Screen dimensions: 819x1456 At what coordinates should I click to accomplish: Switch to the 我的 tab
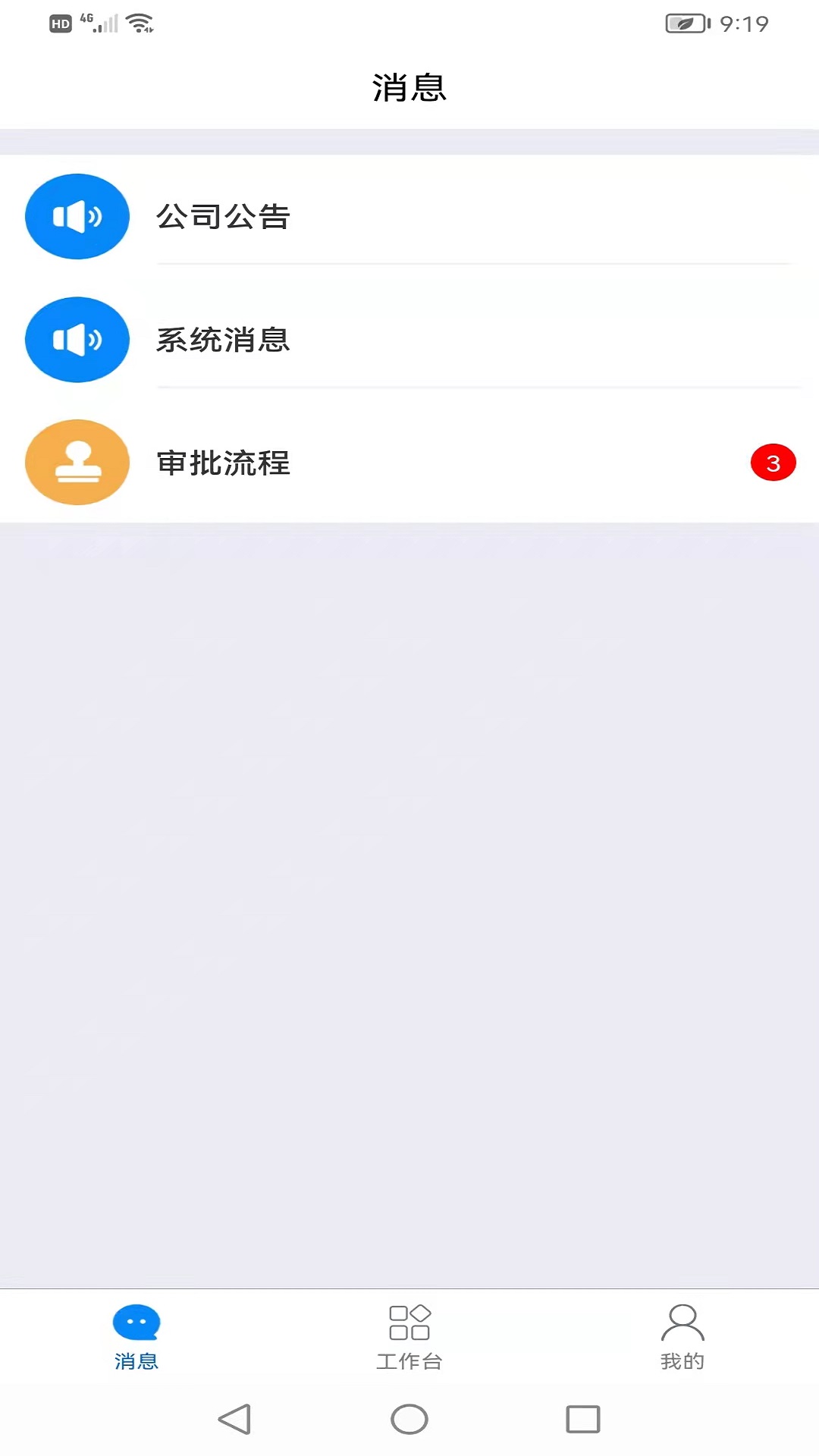click(682, 1338)
